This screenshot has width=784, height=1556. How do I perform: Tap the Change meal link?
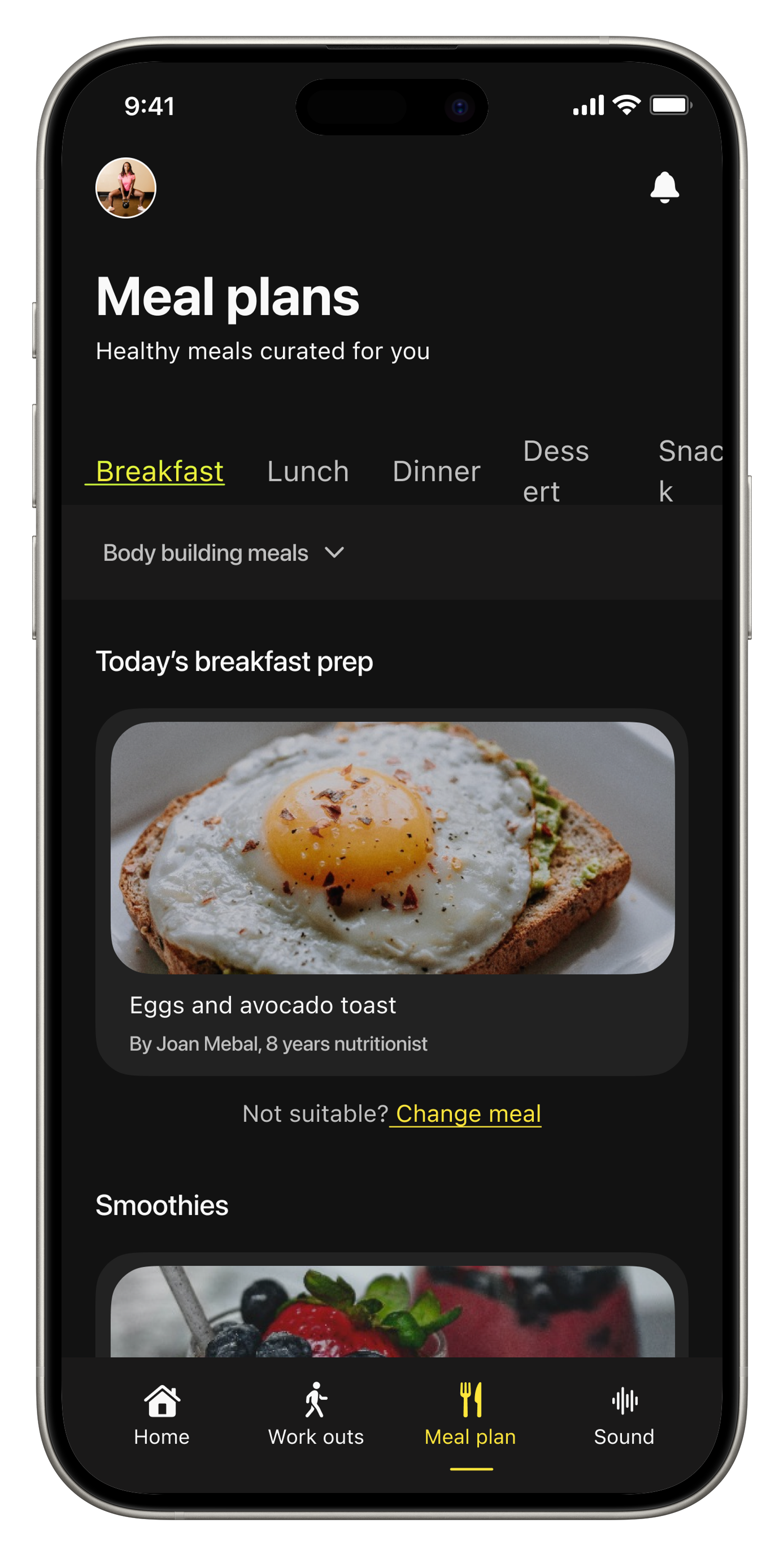point(468,1113)
